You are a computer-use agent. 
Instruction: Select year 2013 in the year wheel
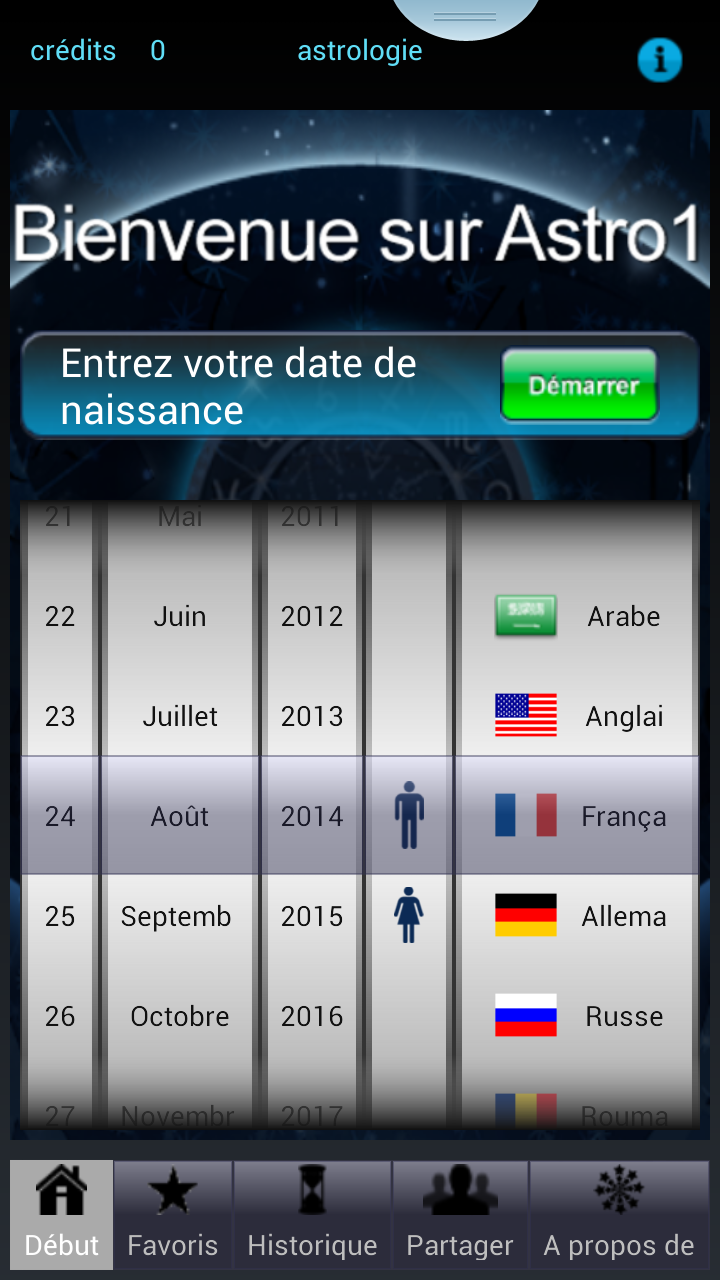click(x=312, y=716)
